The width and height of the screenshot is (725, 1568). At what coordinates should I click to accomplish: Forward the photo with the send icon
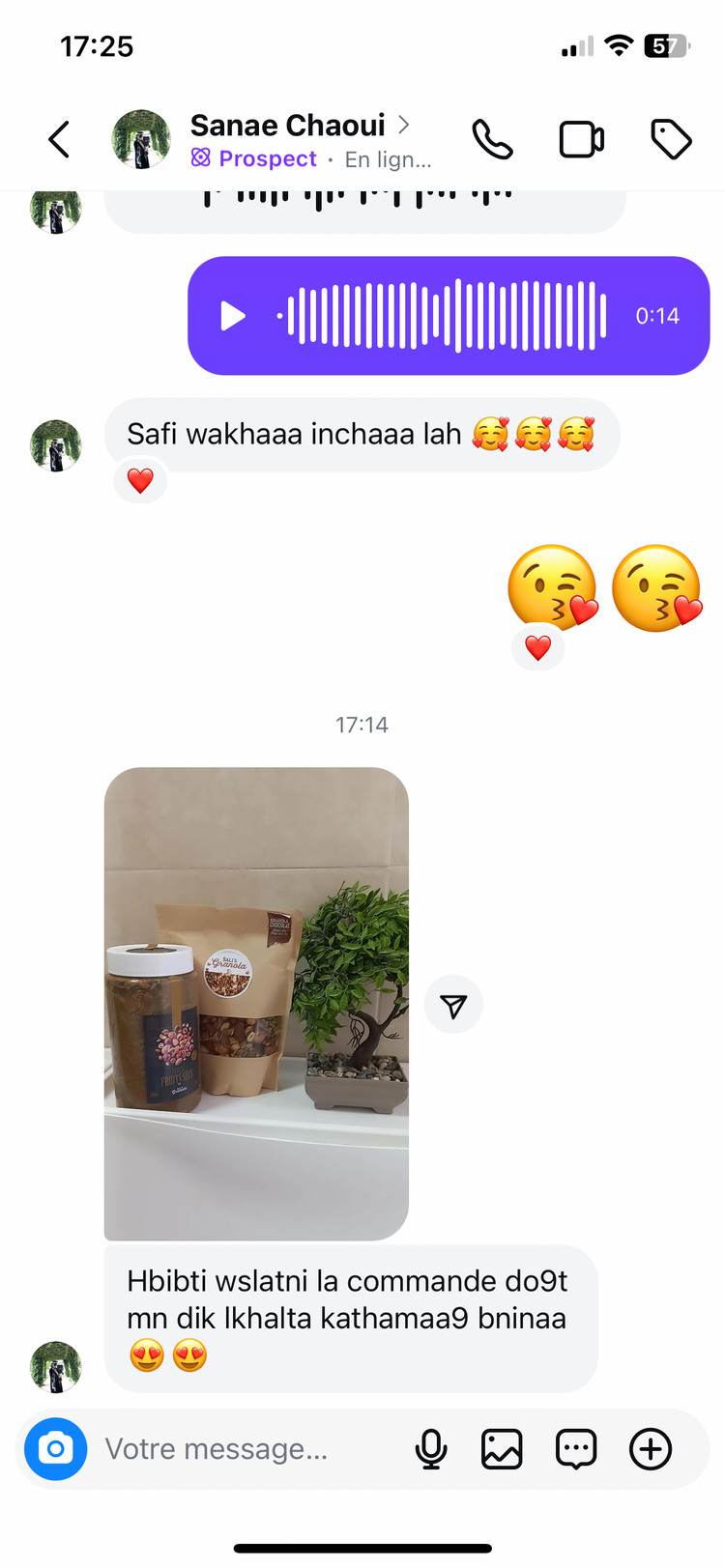(x=453, y=1006)
